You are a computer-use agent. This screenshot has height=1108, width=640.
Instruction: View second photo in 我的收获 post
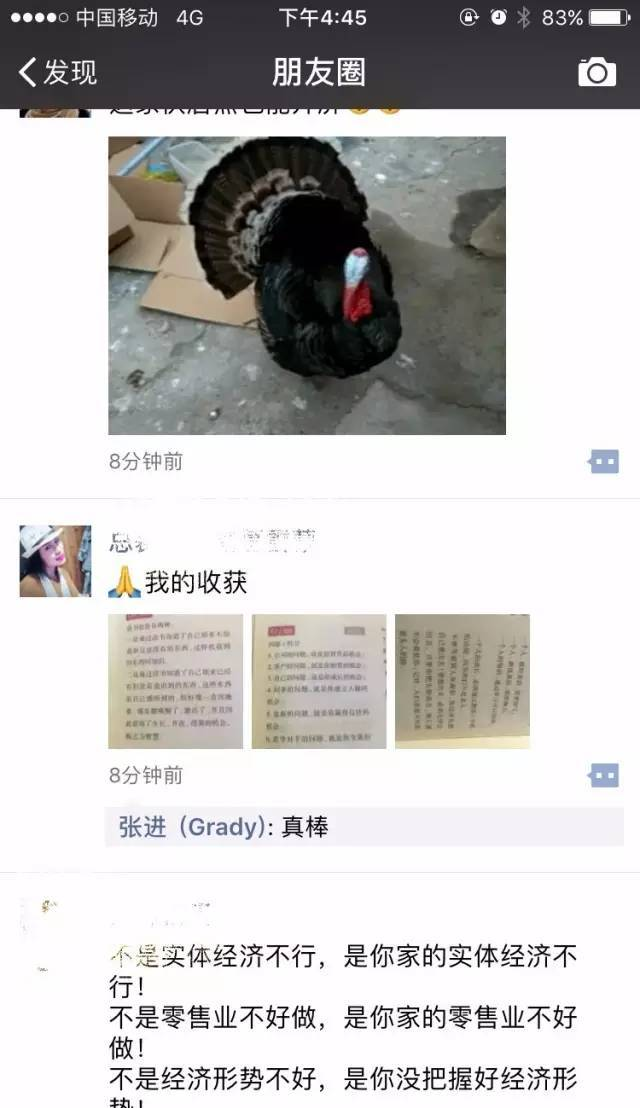[319, 681]
